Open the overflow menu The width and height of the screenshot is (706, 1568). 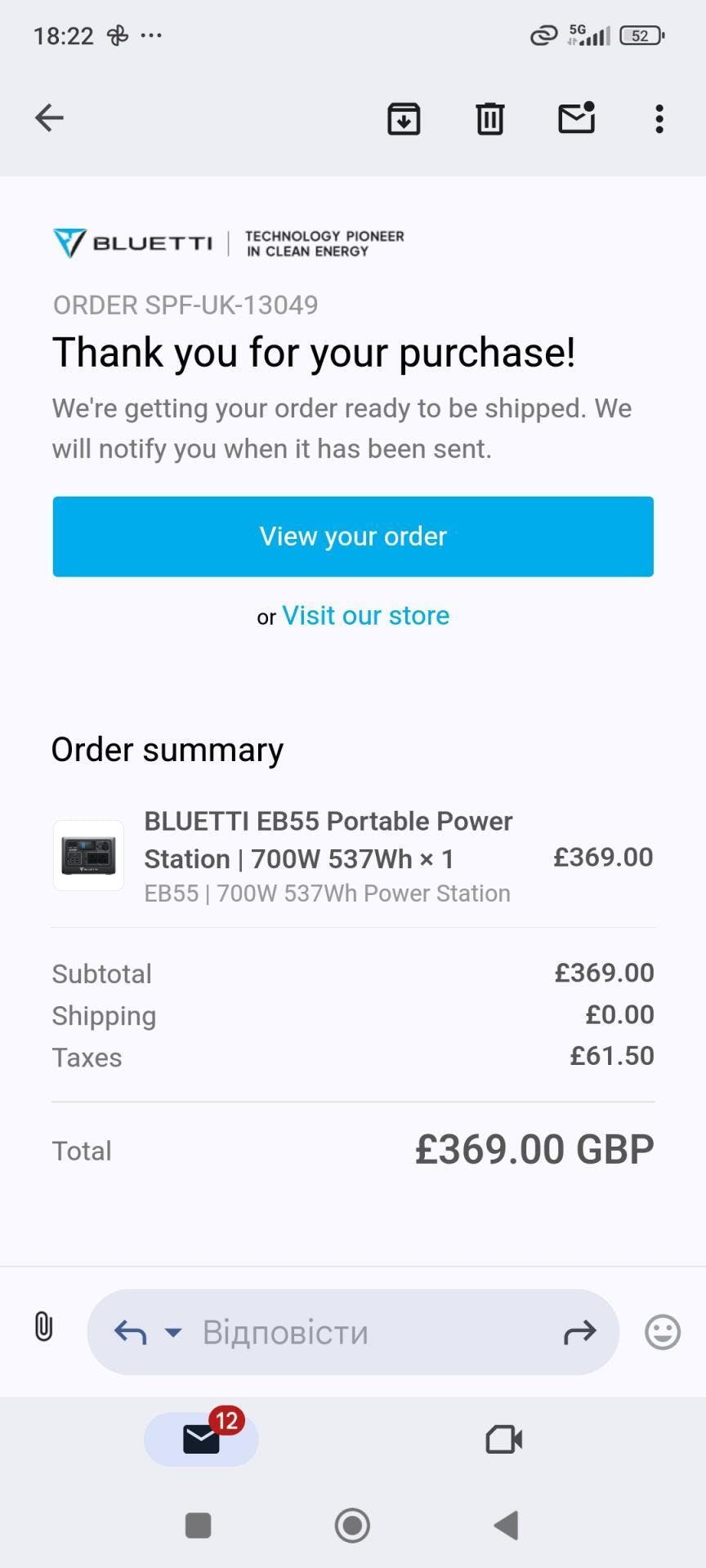659,119
